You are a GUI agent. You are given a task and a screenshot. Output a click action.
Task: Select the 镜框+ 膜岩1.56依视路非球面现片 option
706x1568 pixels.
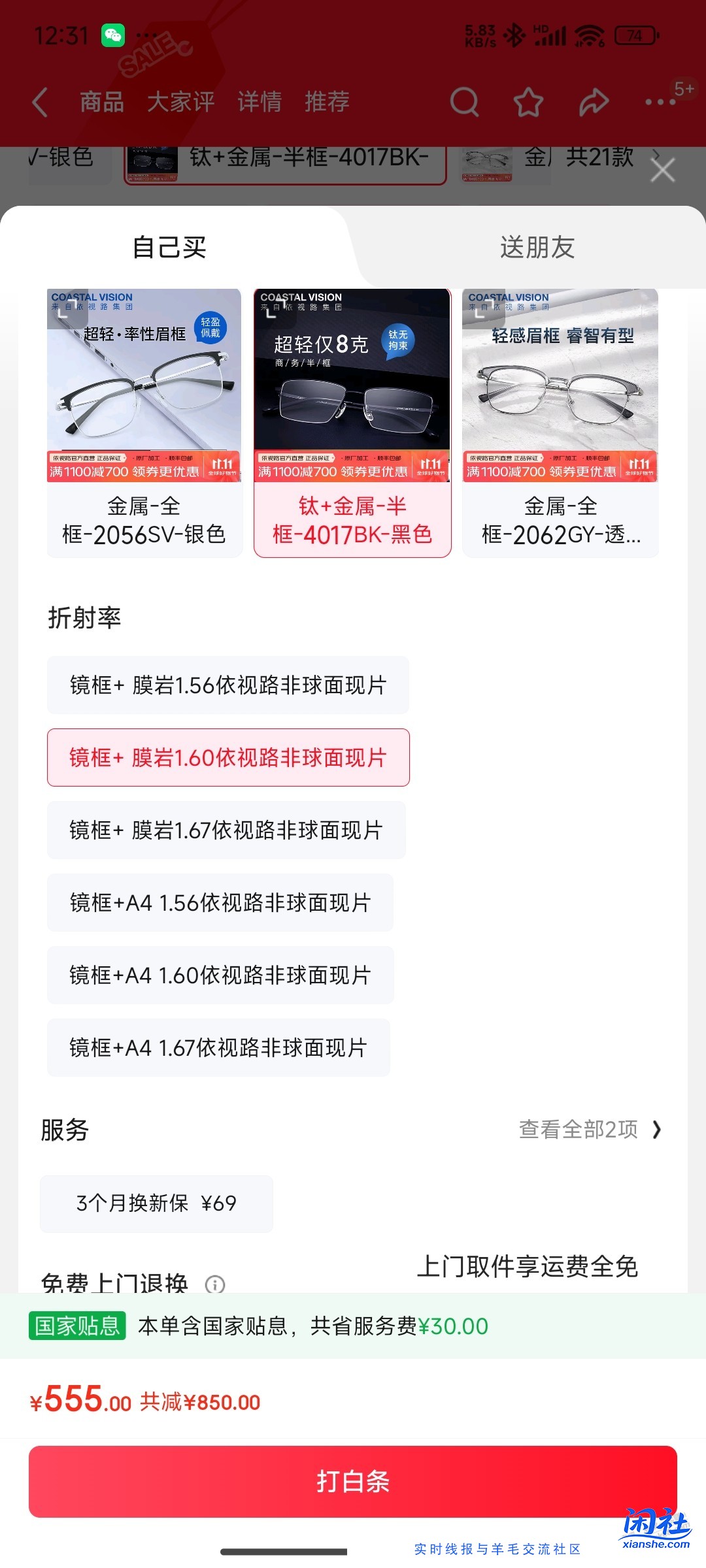[227, 685]
